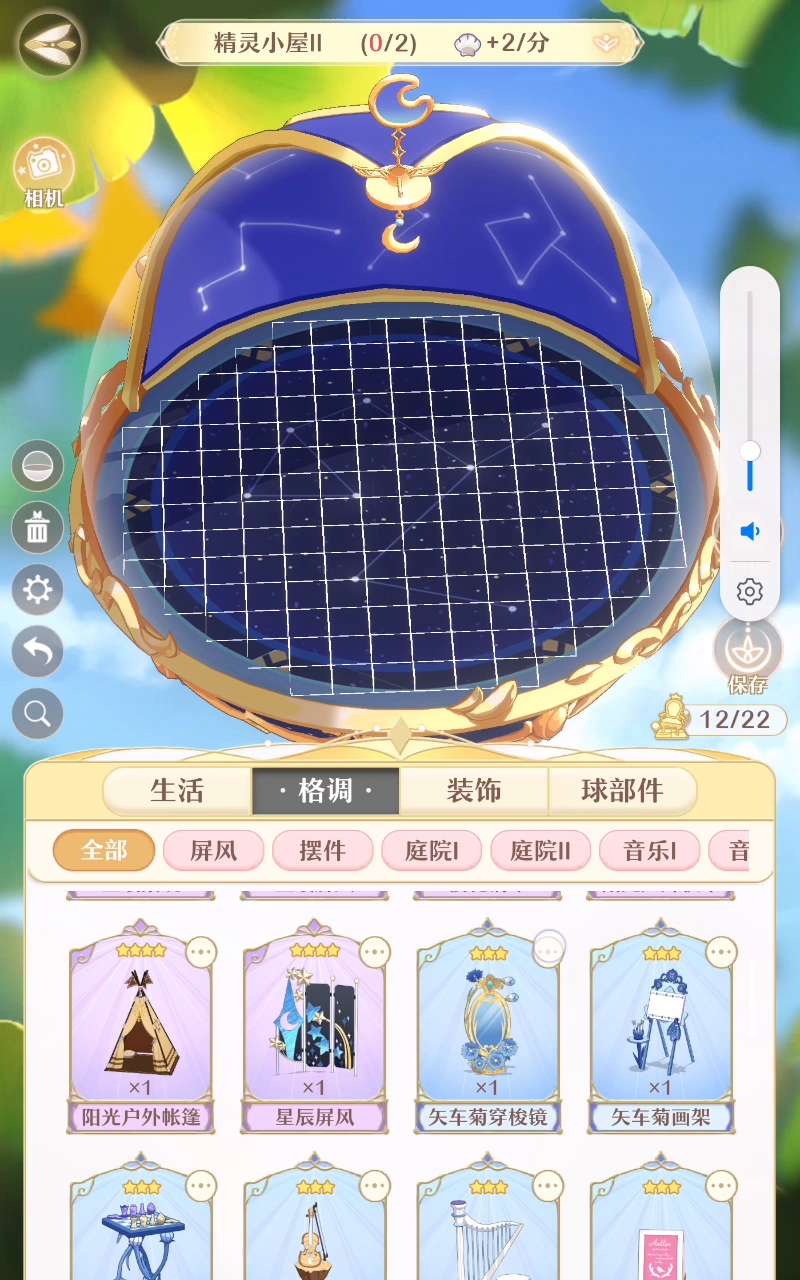Select the 矢车菊穿梭镜 item card
Viewport: 800px width, 1280px height.
tap(488, 1030)
